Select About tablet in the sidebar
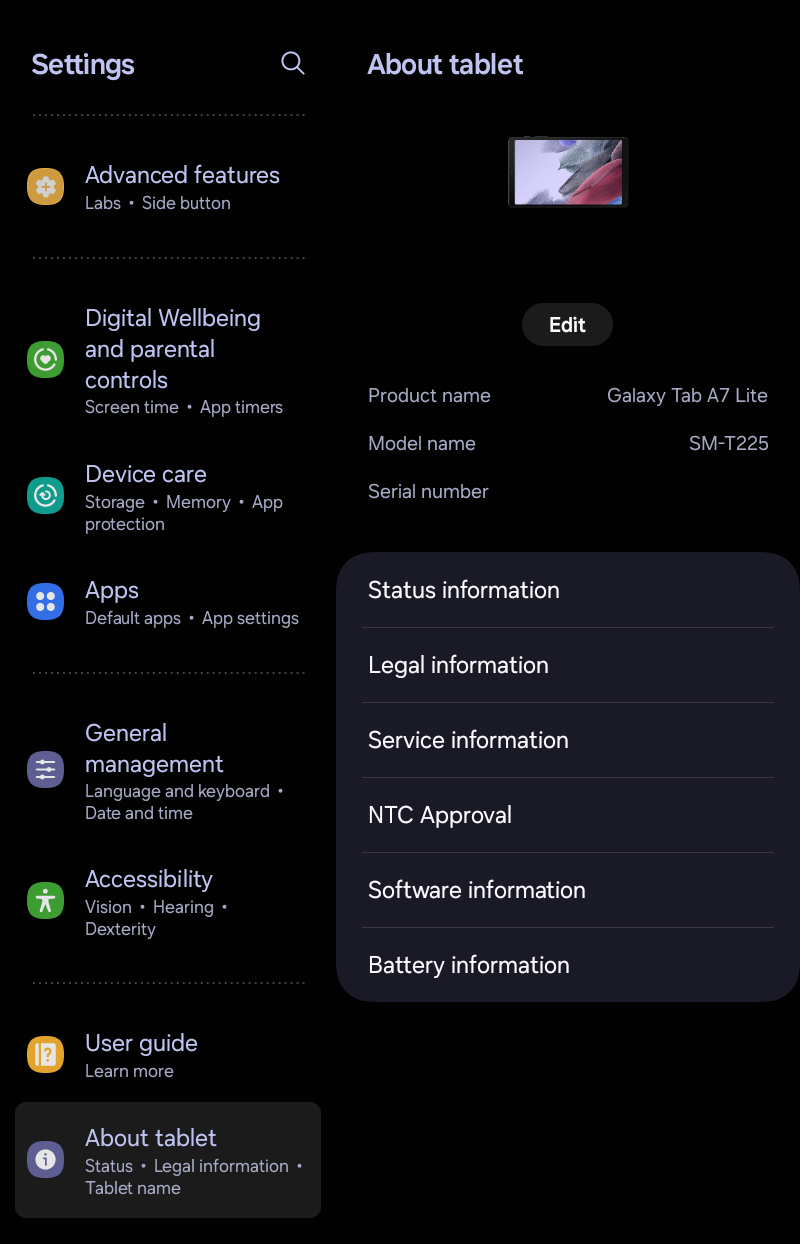 (168, 1160)
